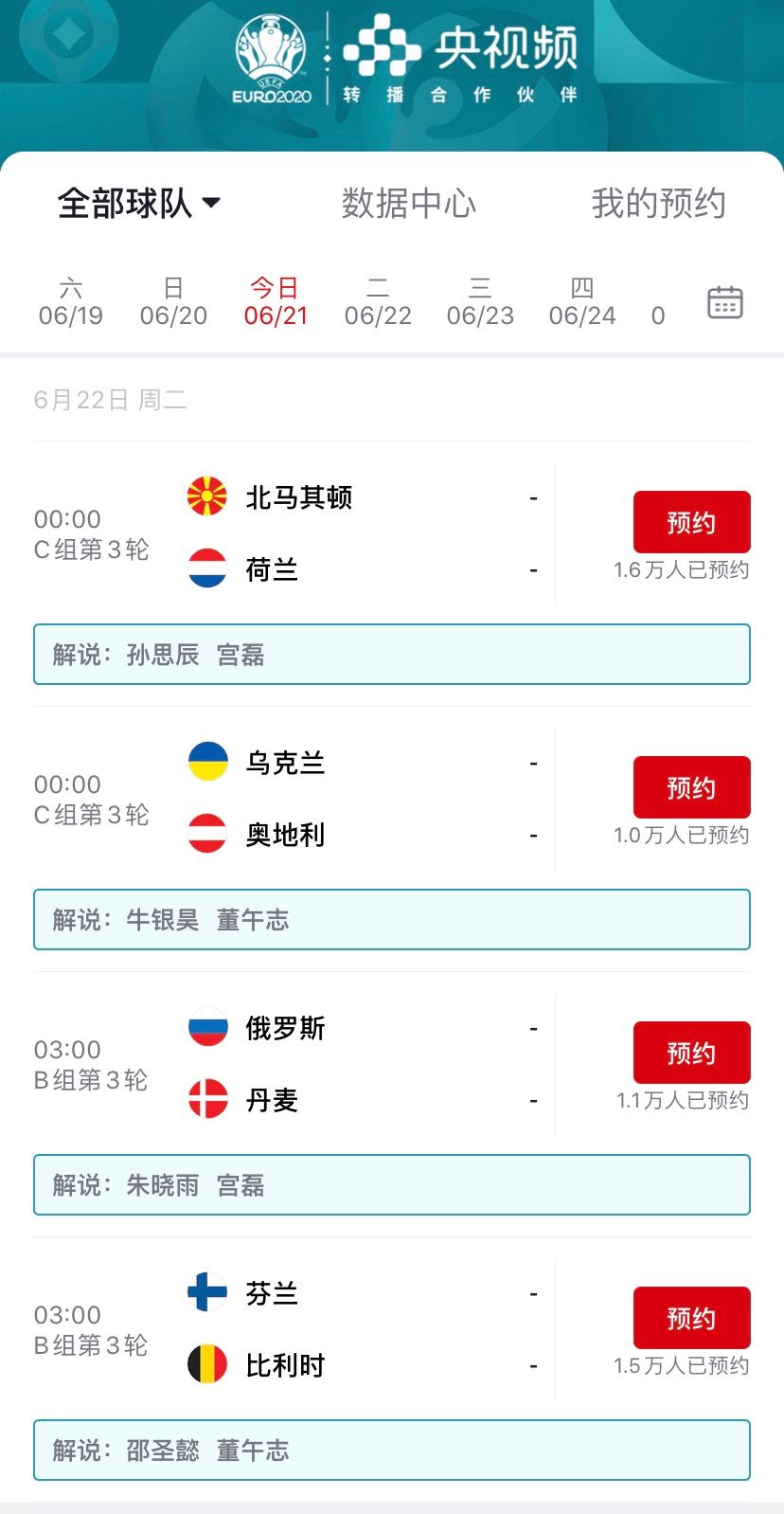Select the date 06/24 周四
The width and height of the screenshot is (784, 1514).
point(582,302)
